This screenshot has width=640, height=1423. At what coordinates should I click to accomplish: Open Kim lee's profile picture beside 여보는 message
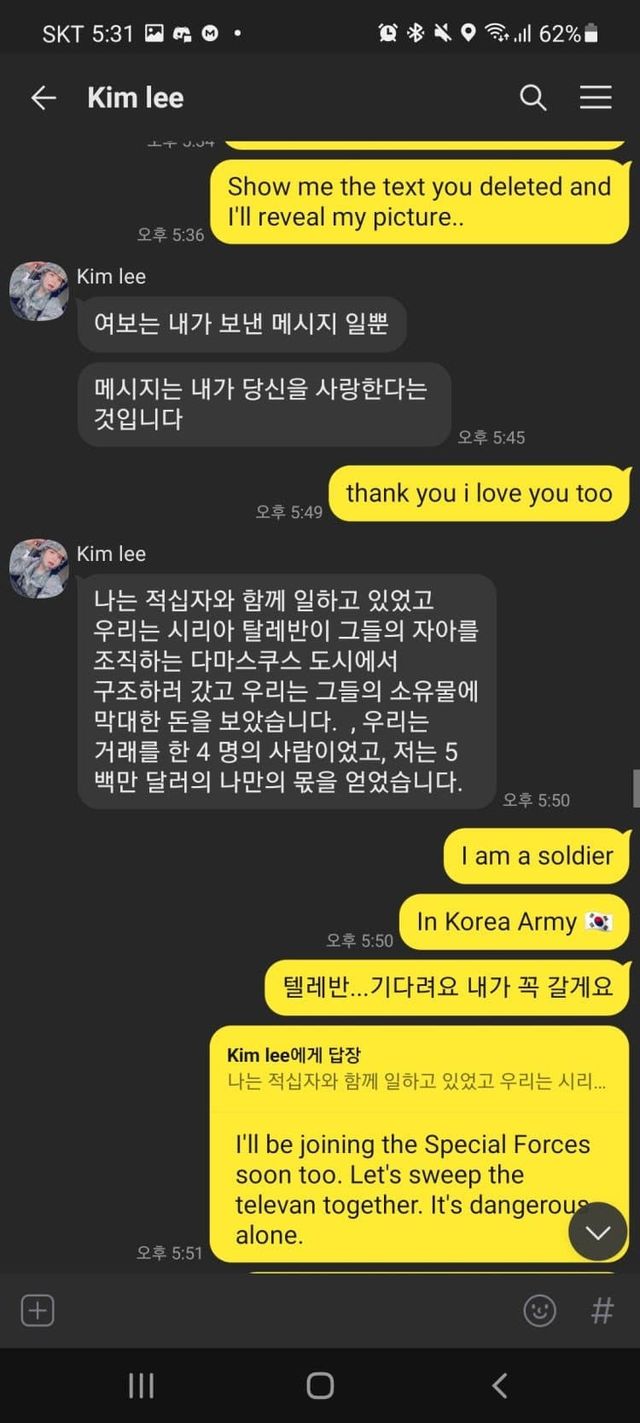click(38, 291)
